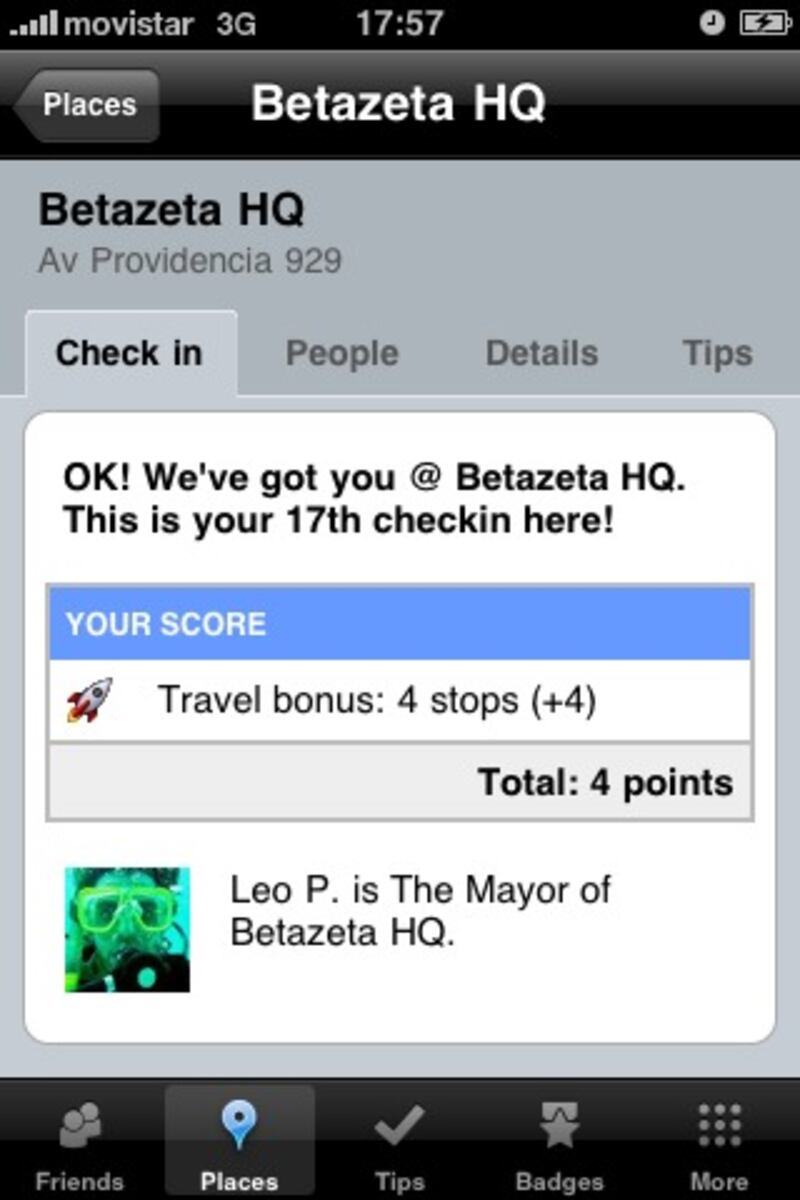The width and height of the screenshot is (800, 1200).
Task: Show the Badges section
Action: coord(559,1142)
